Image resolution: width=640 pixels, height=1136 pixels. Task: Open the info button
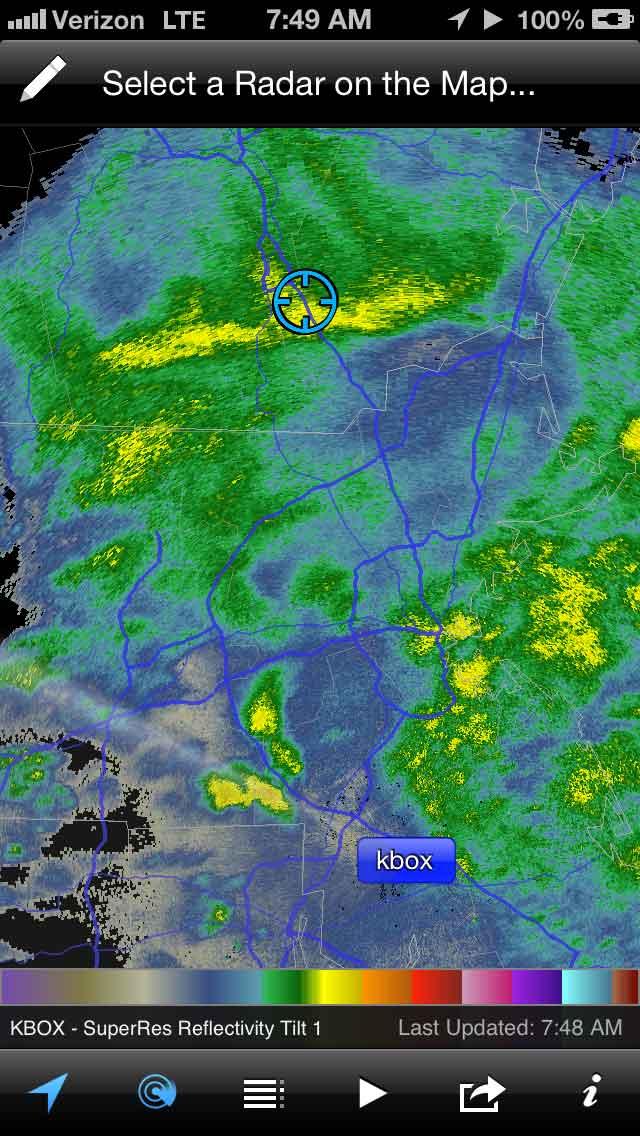point(591,1091)
